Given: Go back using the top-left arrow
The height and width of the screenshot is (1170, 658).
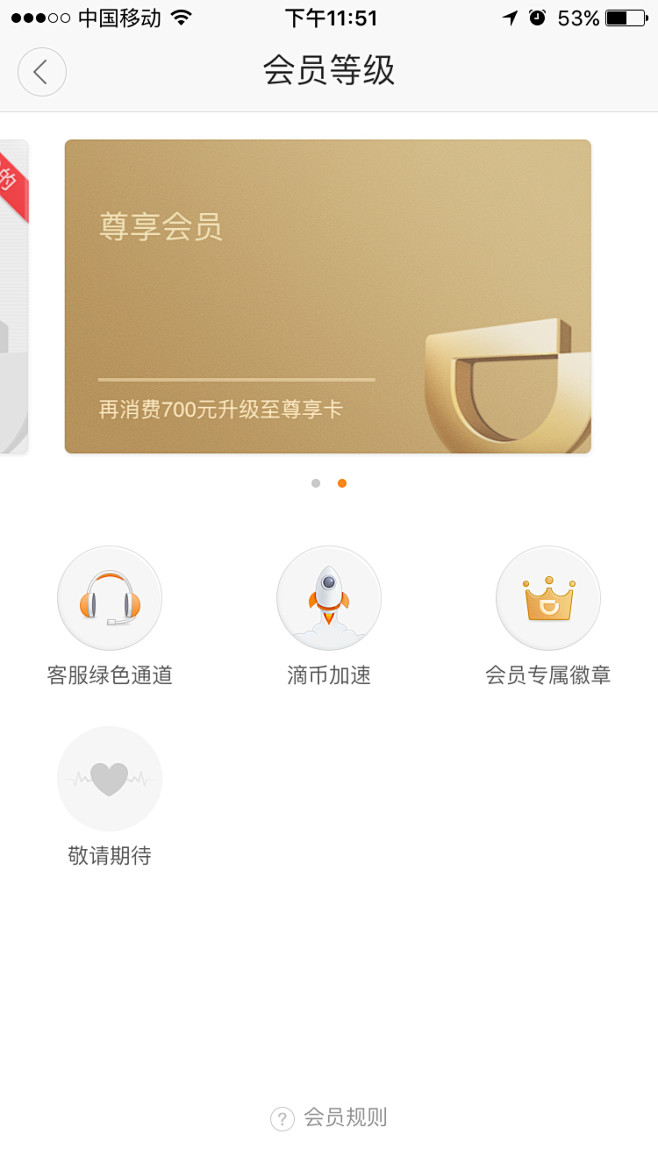Looking at the screenshot, I should 42,72.
